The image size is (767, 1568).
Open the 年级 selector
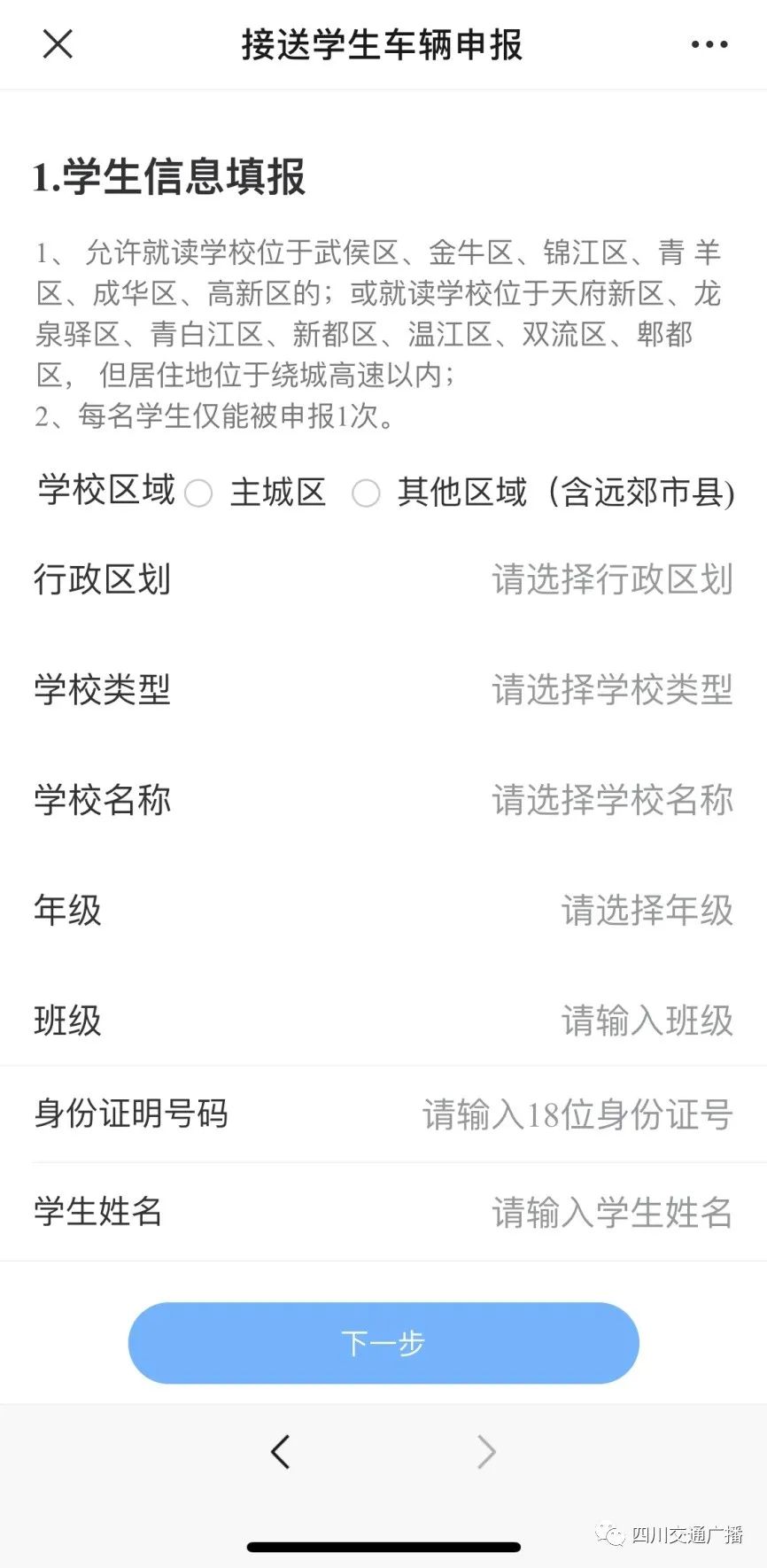pyautogui.click(x=647, y=911)
